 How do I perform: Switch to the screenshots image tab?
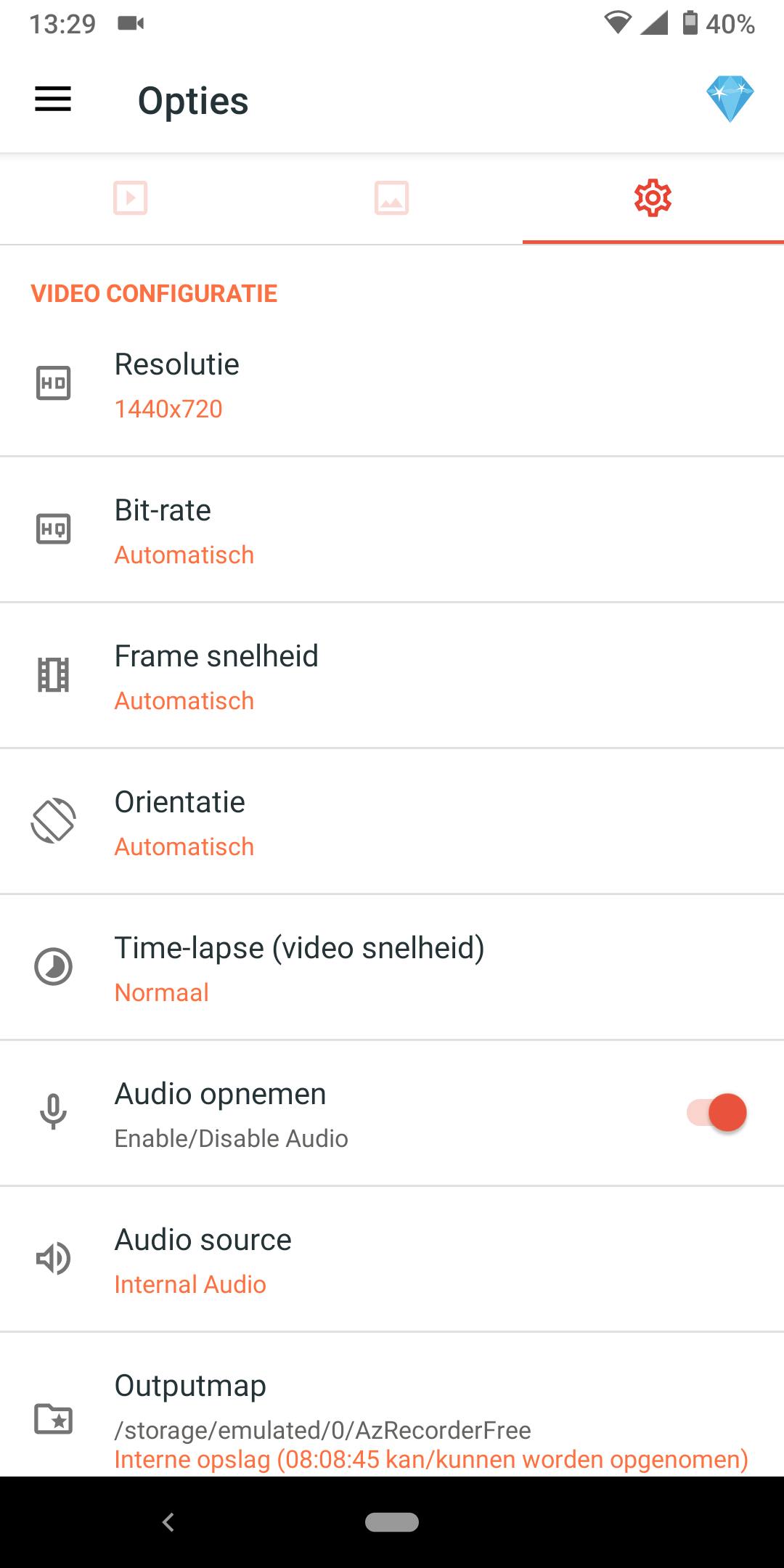(391, 197)
